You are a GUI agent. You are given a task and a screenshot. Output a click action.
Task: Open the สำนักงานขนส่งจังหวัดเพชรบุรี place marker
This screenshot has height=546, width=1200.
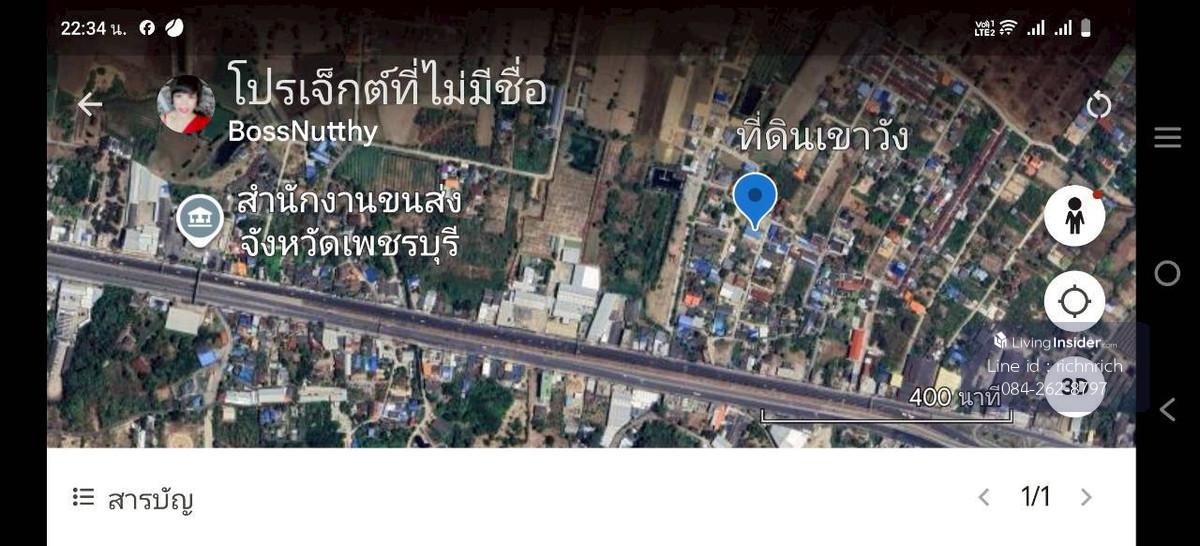tap(199, 219)
